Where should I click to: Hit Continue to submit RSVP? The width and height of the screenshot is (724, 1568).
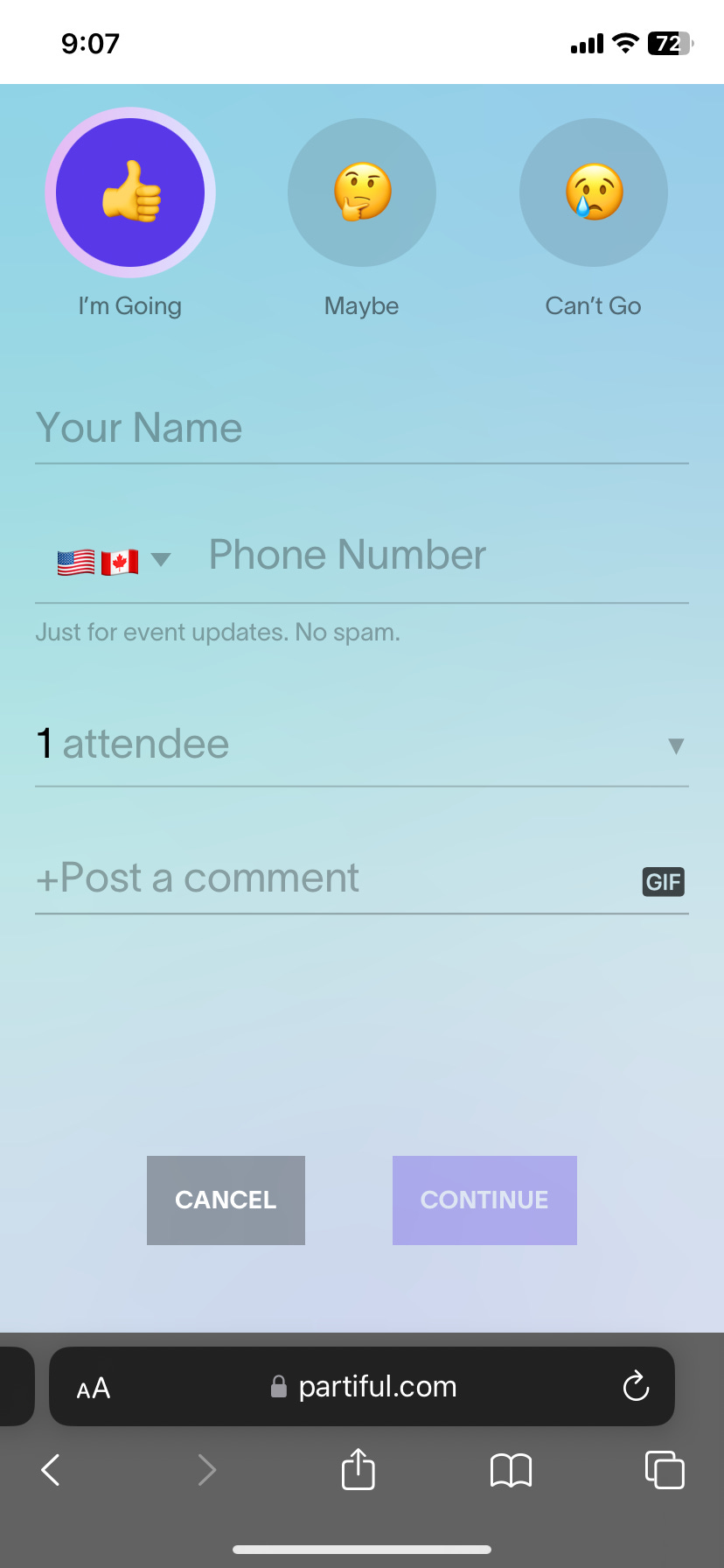click(484, 1200)
